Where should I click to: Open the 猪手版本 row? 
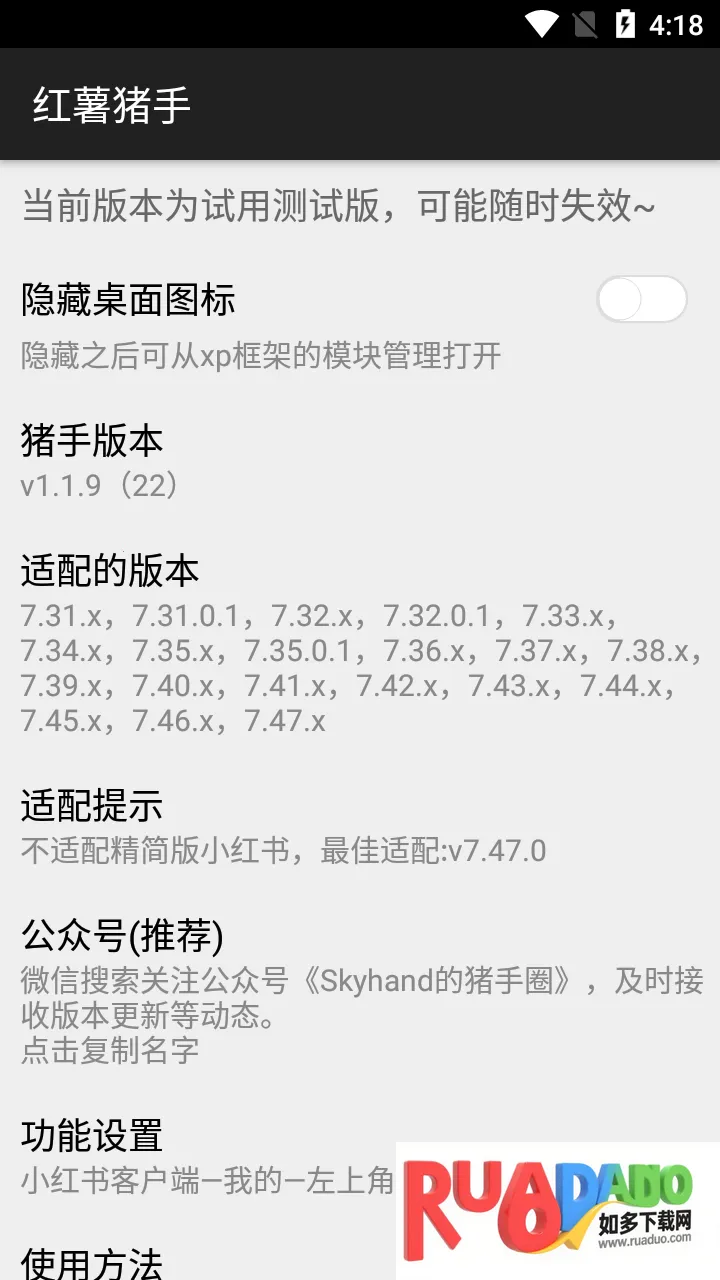click(360, 462)
